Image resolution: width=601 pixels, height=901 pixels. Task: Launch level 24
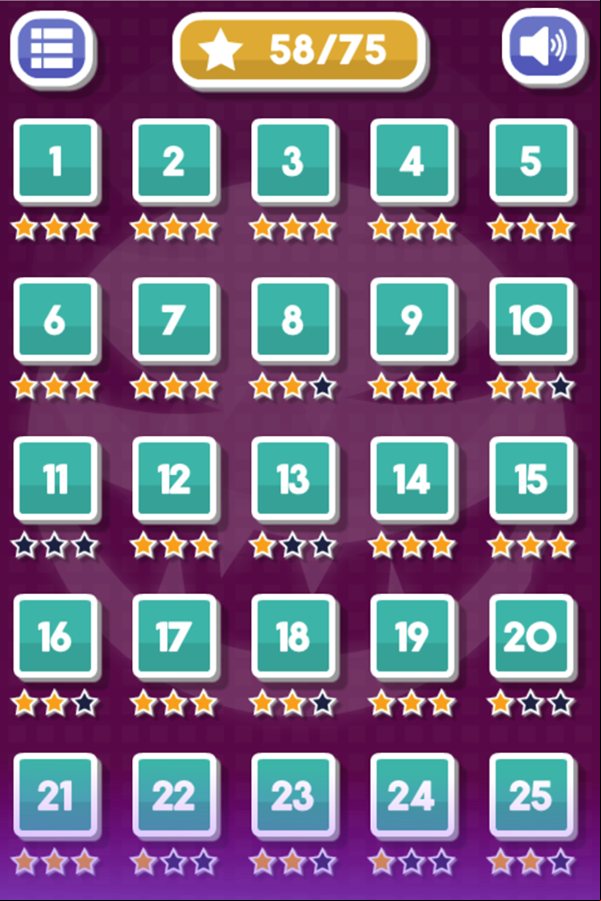click(x=412, y=796)
